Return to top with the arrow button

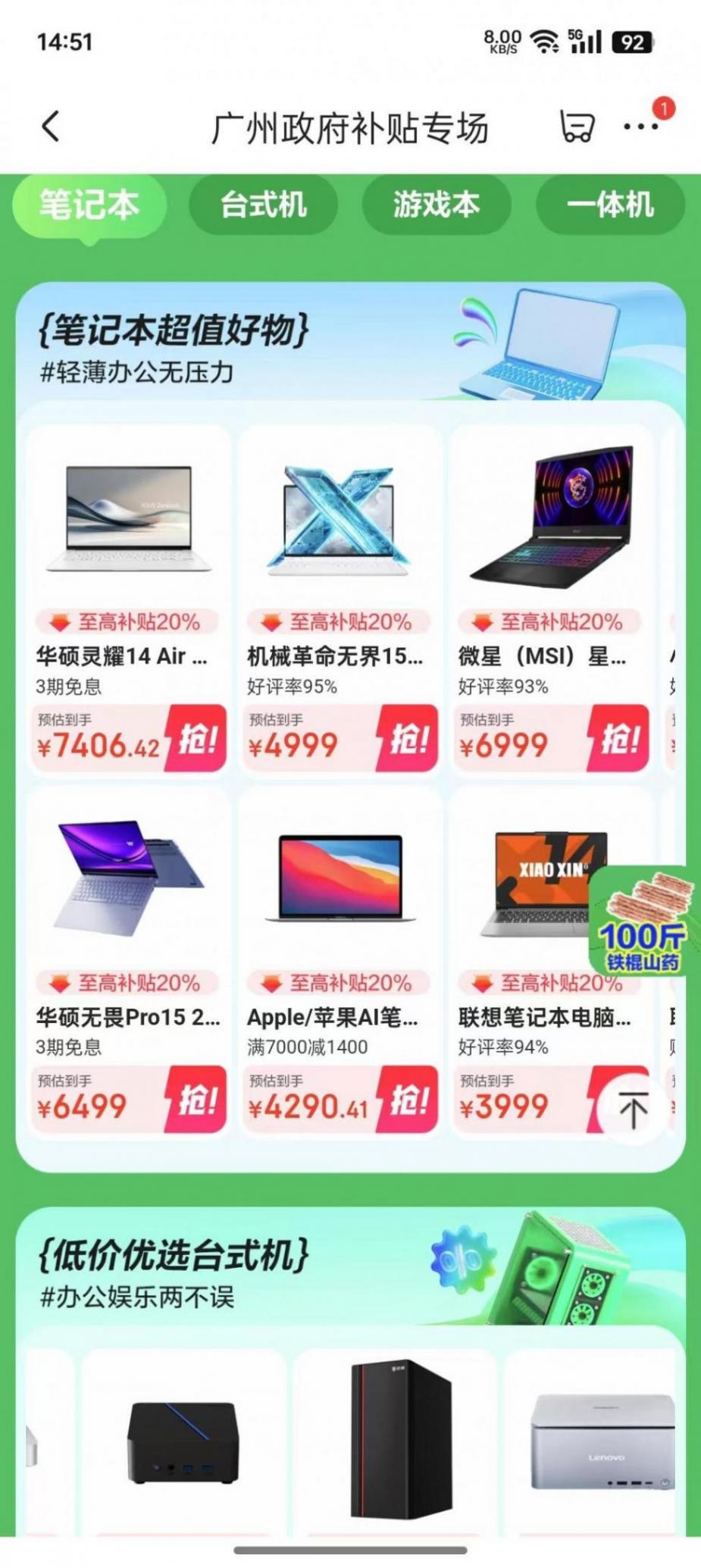click(x=634, y=1110)
